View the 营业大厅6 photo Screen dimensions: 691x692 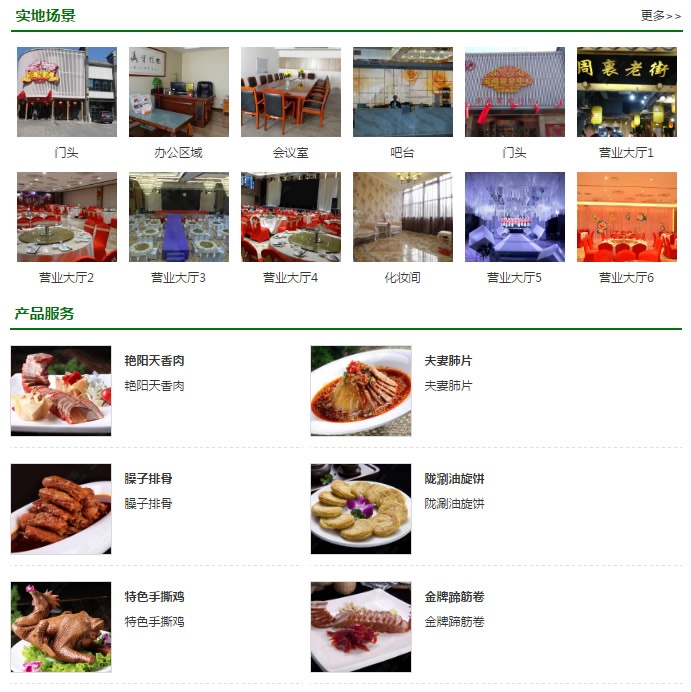(627, 217)
